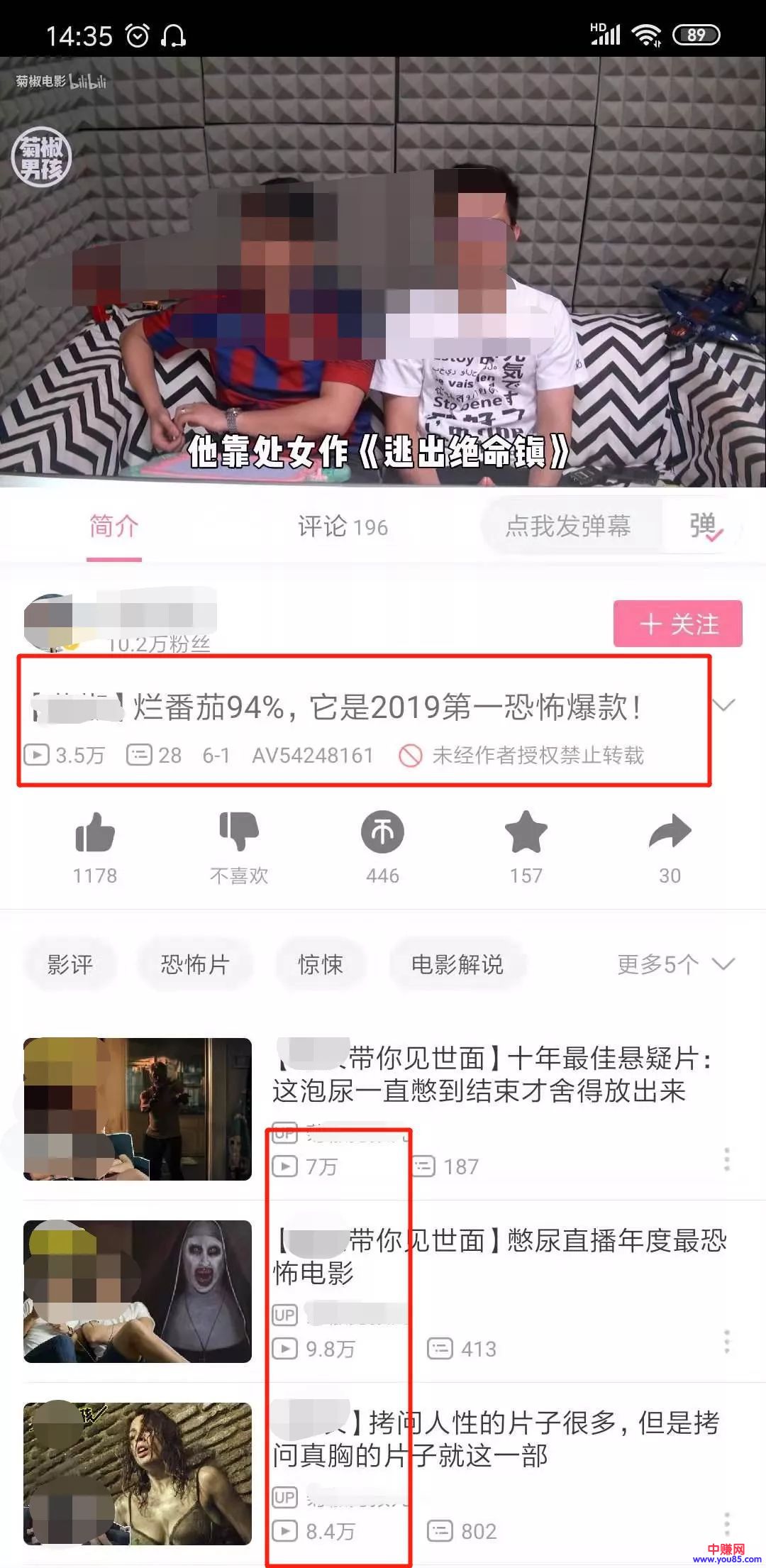Open more options for 拷问人性的片子 video

(727, 1523)
